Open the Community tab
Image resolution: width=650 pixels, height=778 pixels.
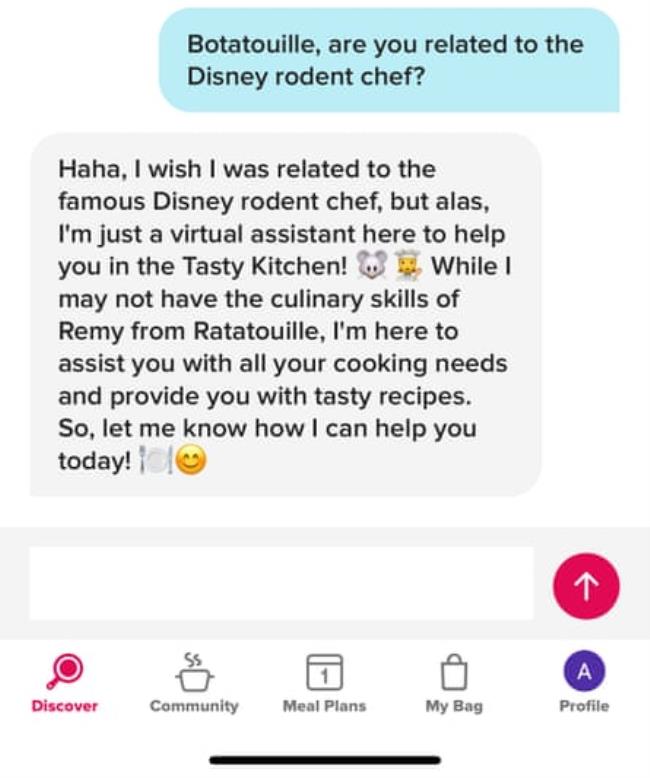point(194,682)
